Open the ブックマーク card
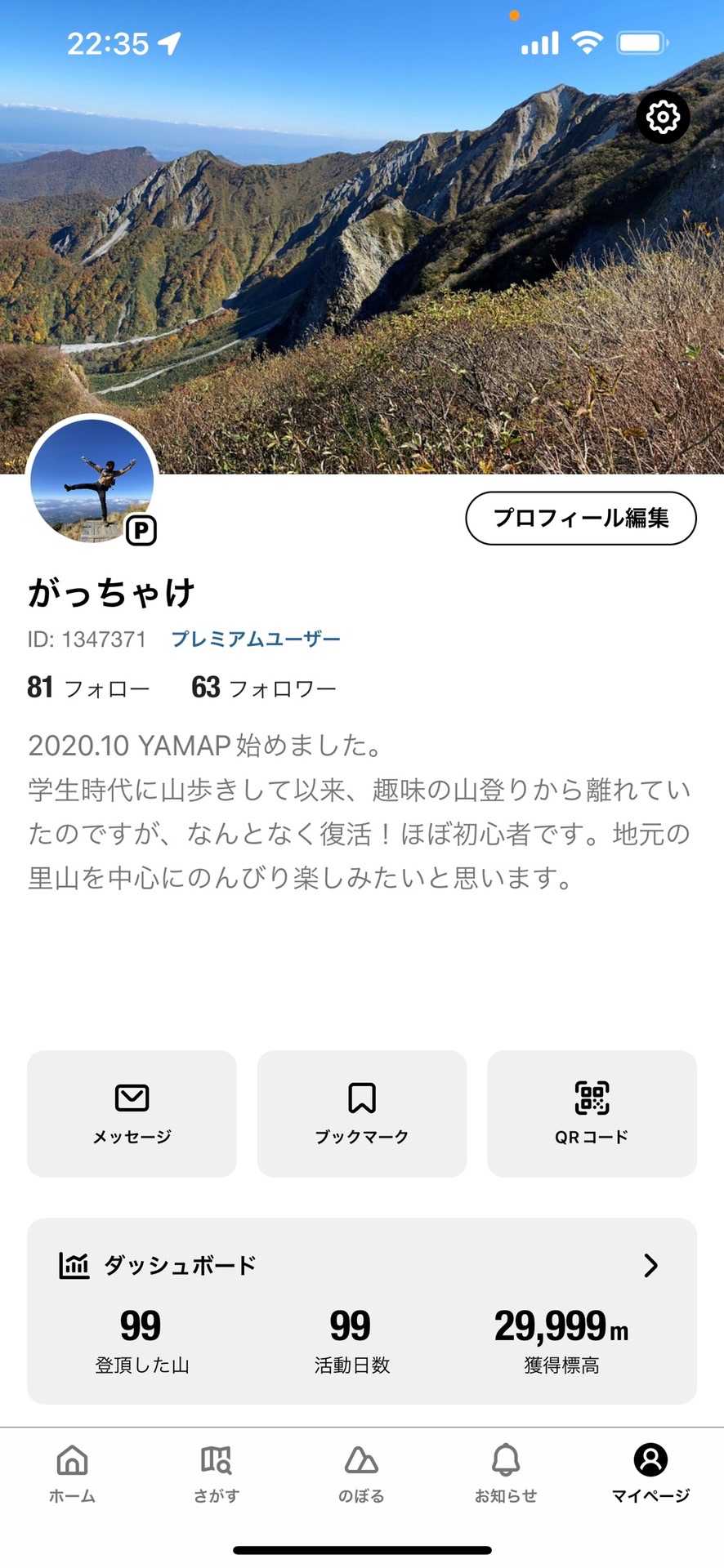 pos(362,1113)
